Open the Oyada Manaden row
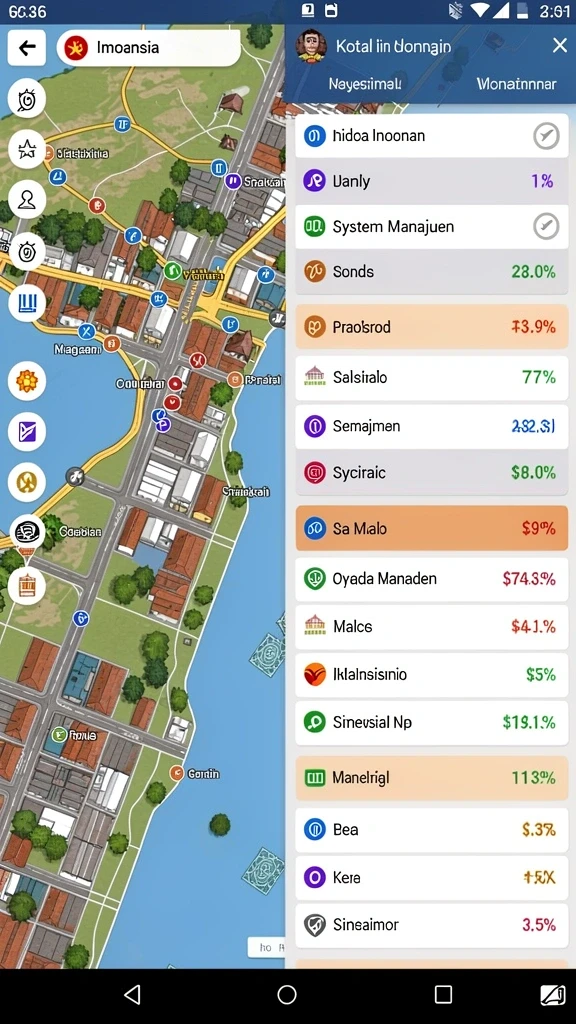 click(x=432, y=579)
